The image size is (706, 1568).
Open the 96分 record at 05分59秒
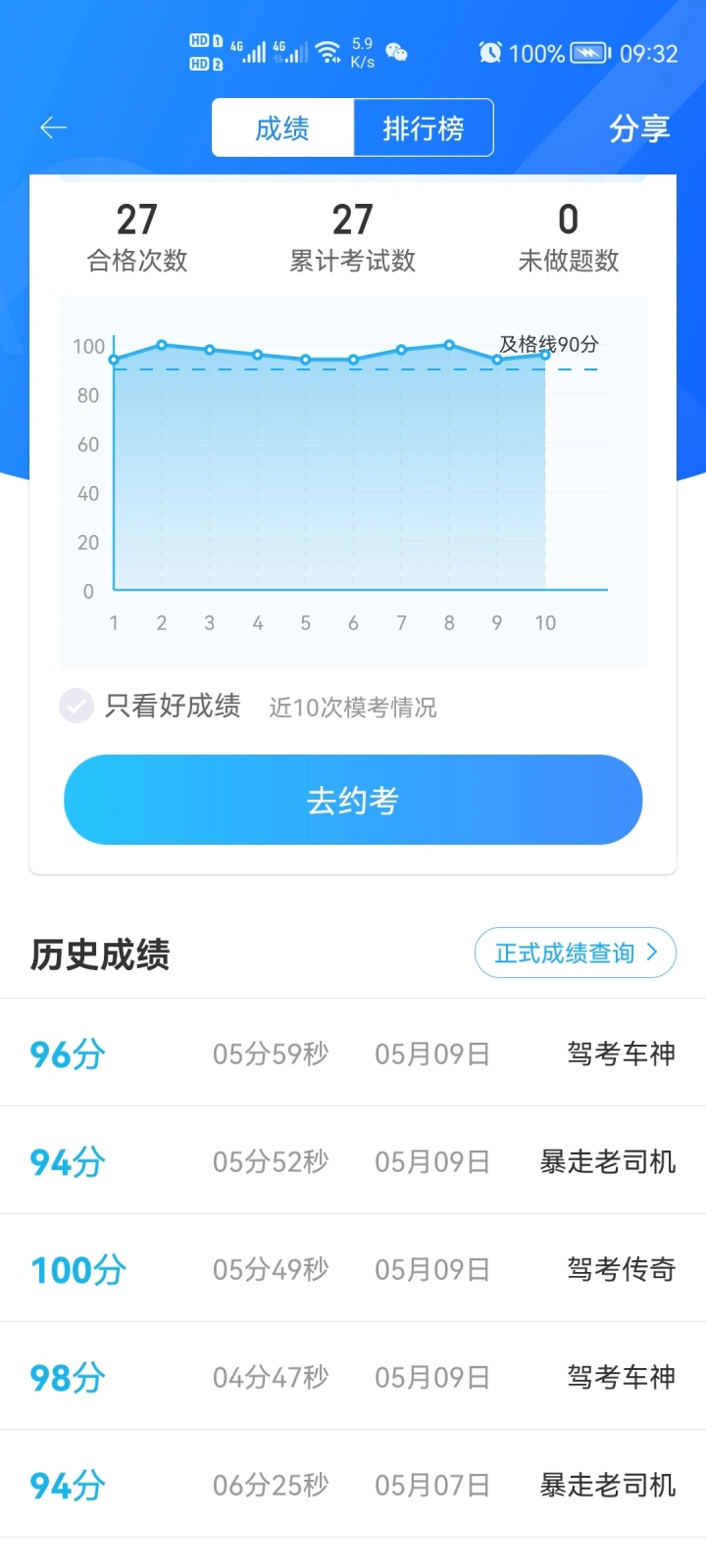tap(353, 1053)
